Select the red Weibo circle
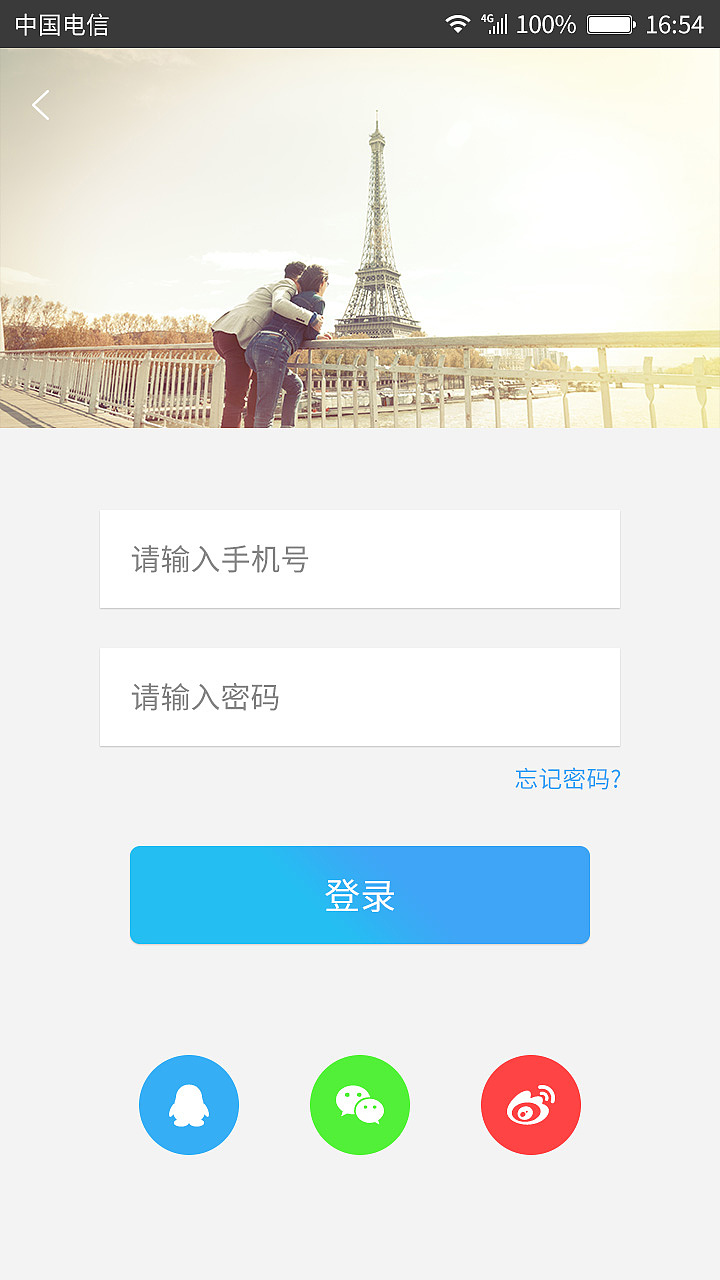 (x=531, y=1105)
